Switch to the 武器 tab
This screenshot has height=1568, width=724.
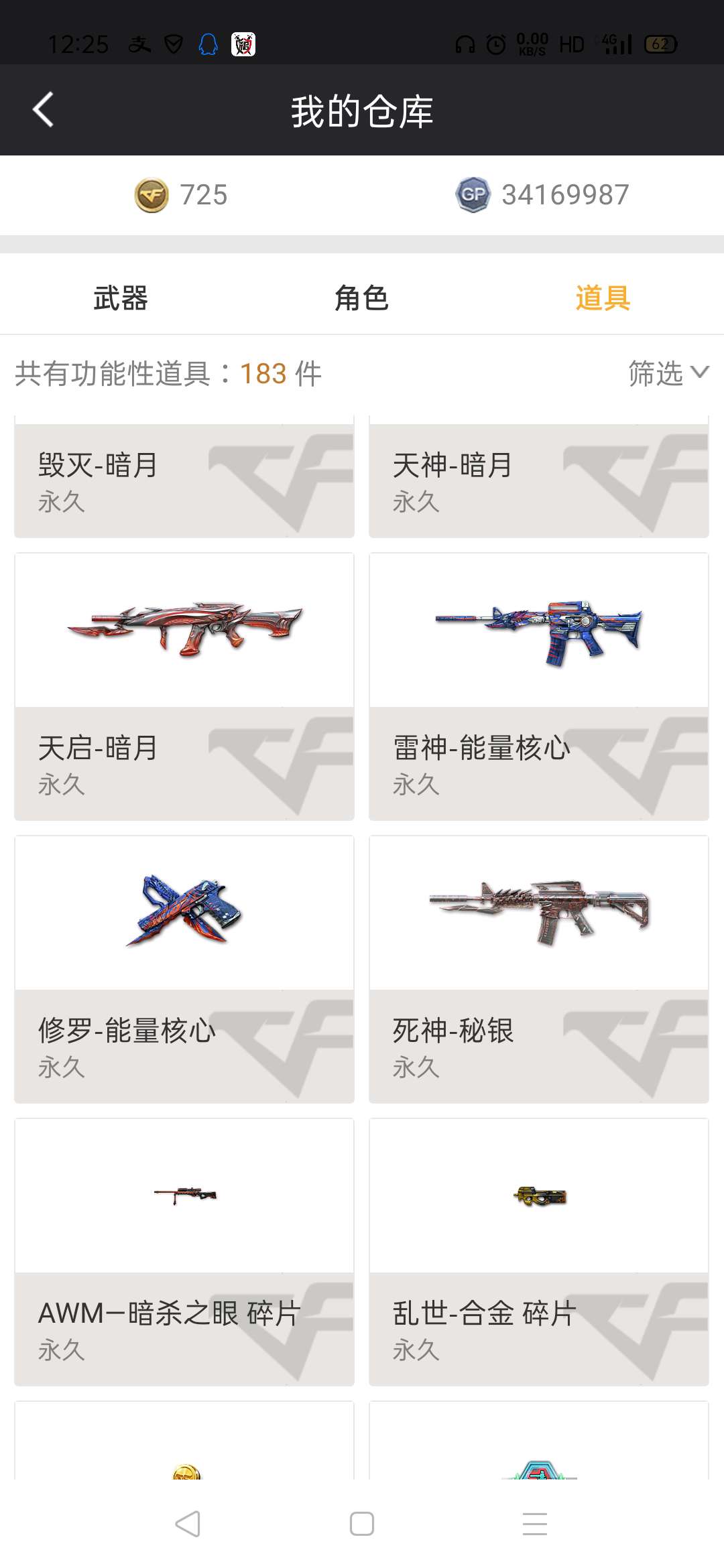tap(121, 298)
